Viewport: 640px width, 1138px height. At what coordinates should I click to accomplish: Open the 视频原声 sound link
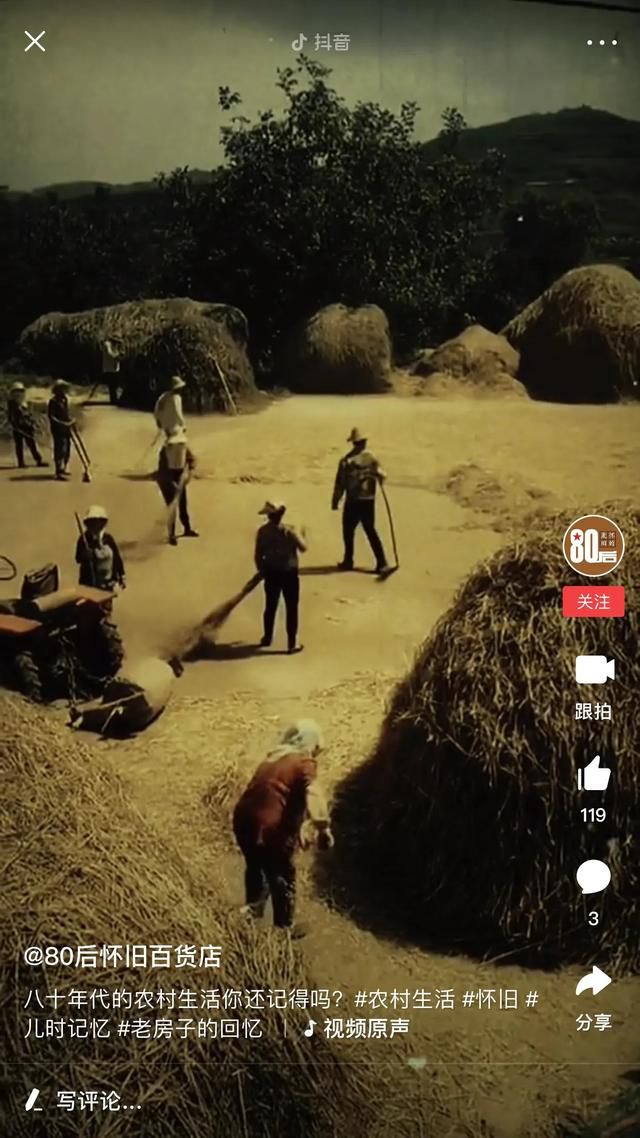tap(356, 1028)
